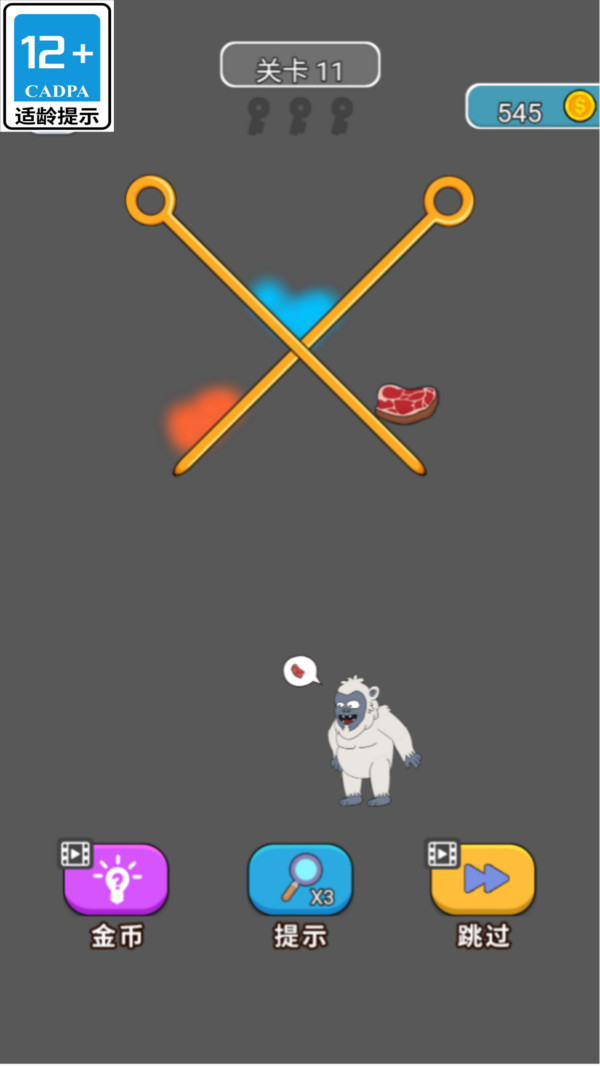The width and height of the screenshot is (600, 1066).
Task: Use the blue 提示 magnifier hint button
Action: pos(300,879)
